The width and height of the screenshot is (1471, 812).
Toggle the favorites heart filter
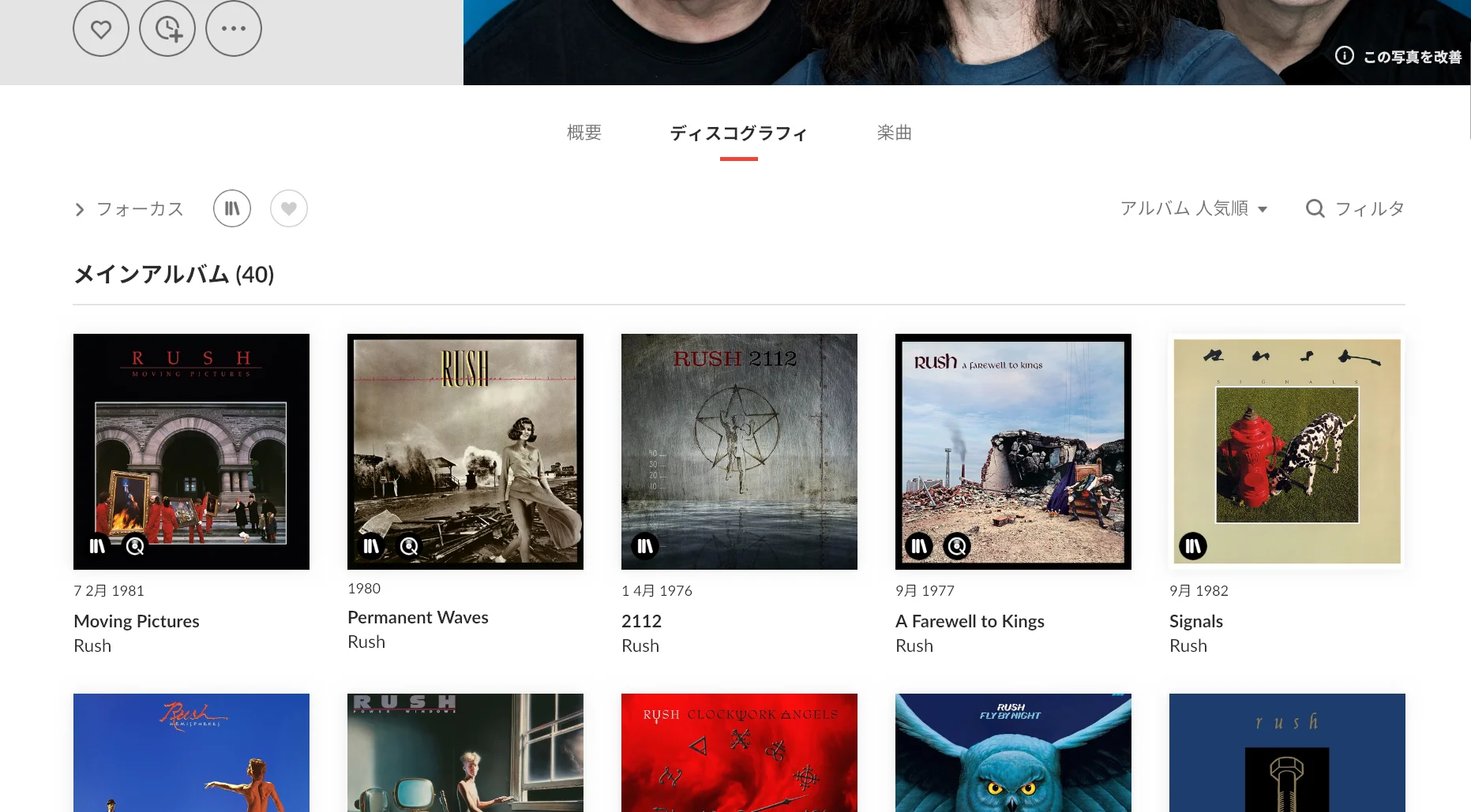(x=289, y=209)
